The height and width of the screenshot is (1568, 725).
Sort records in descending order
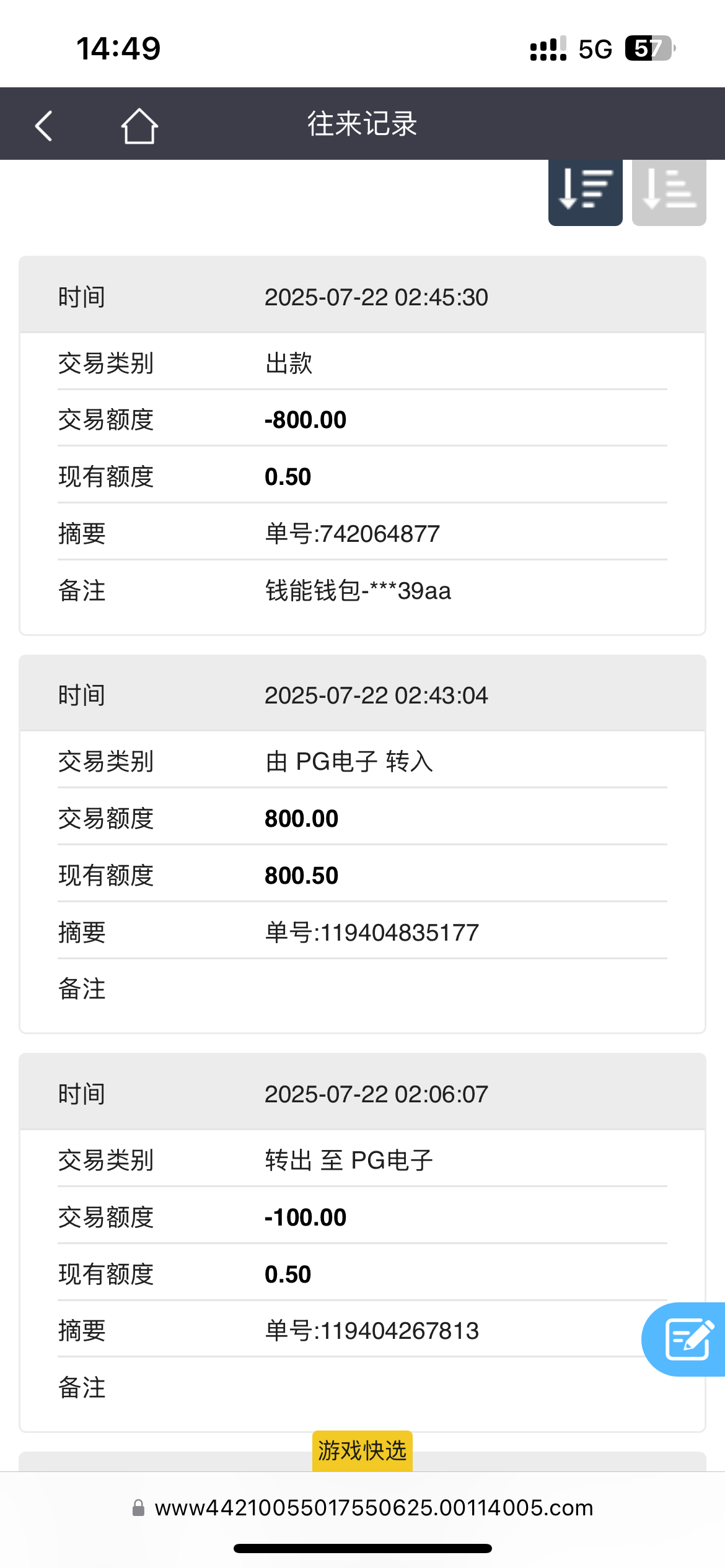(585, 190)
